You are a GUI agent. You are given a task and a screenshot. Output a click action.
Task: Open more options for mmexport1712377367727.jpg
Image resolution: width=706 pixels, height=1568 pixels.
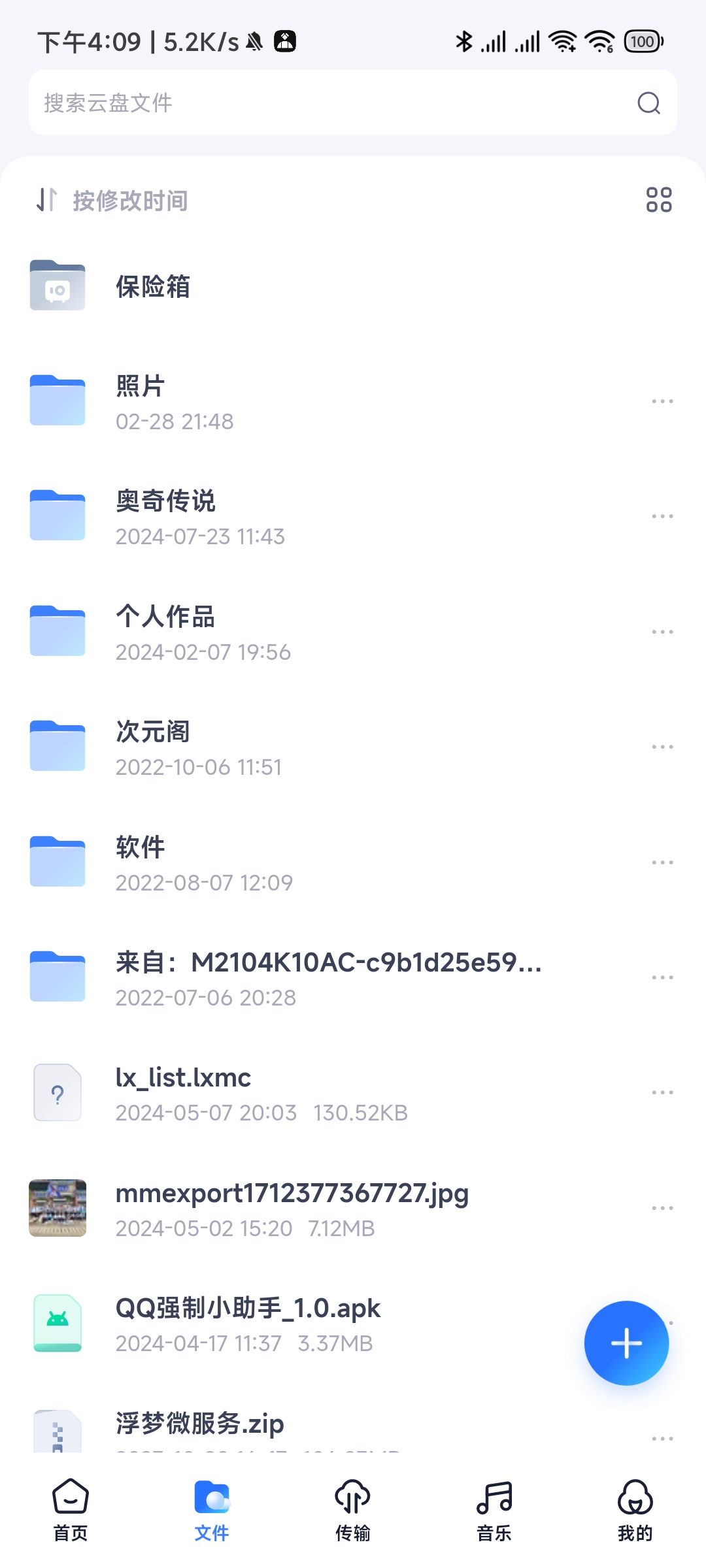pos(662,1208)
